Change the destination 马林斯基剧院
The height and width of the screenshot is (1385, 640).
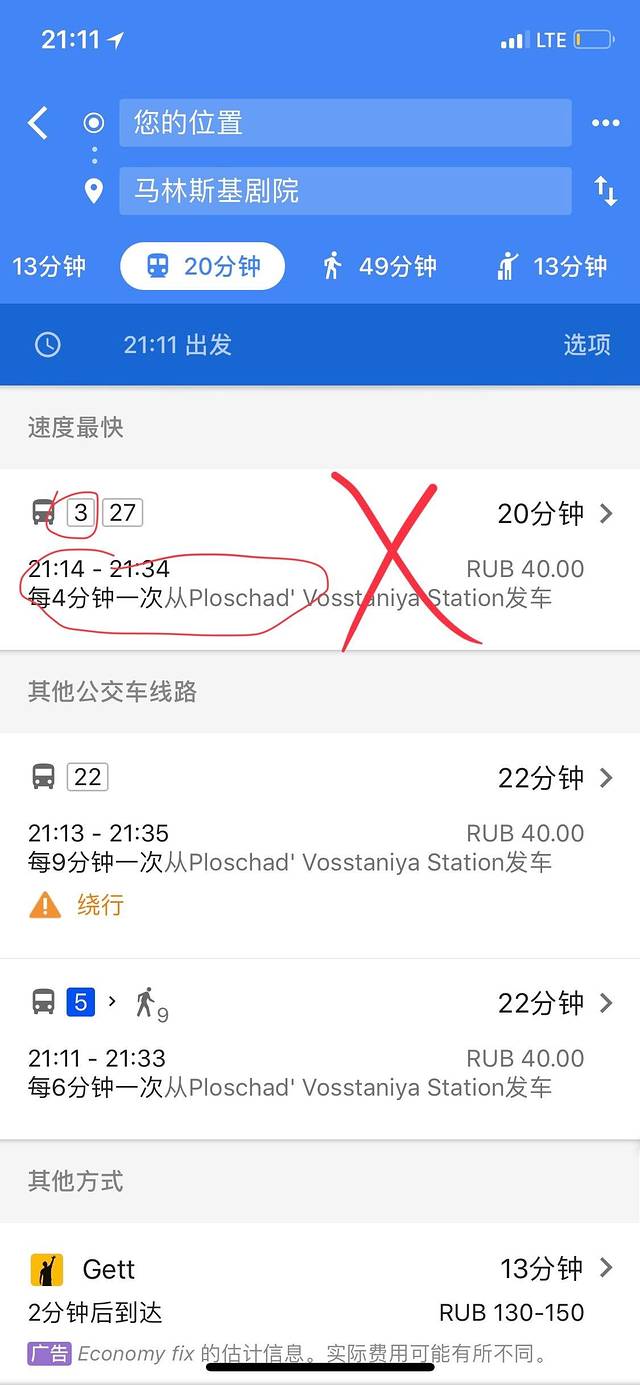(x=345, y=191)
